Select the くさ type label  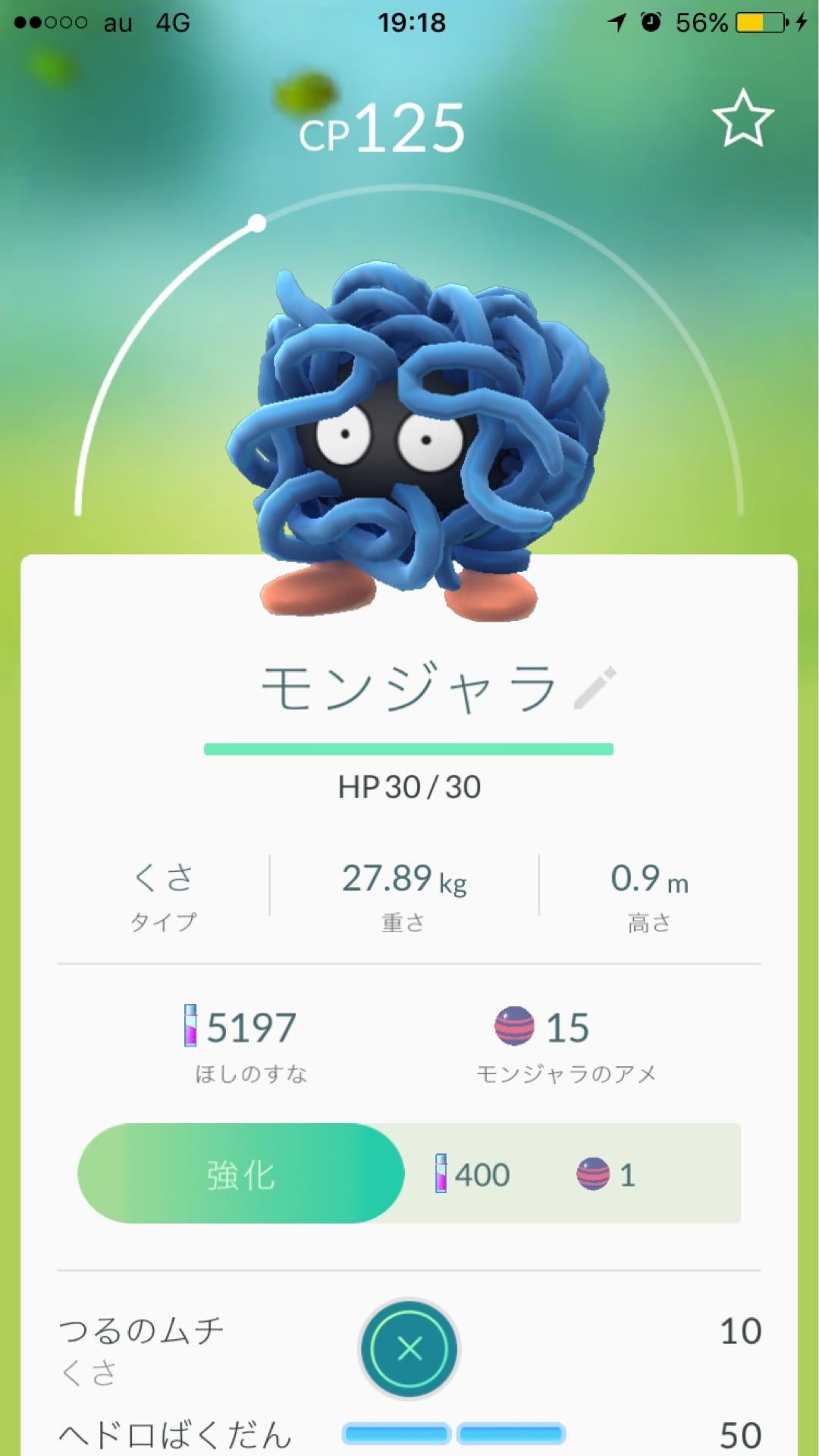pyautogui.click(x=162, y=880)
